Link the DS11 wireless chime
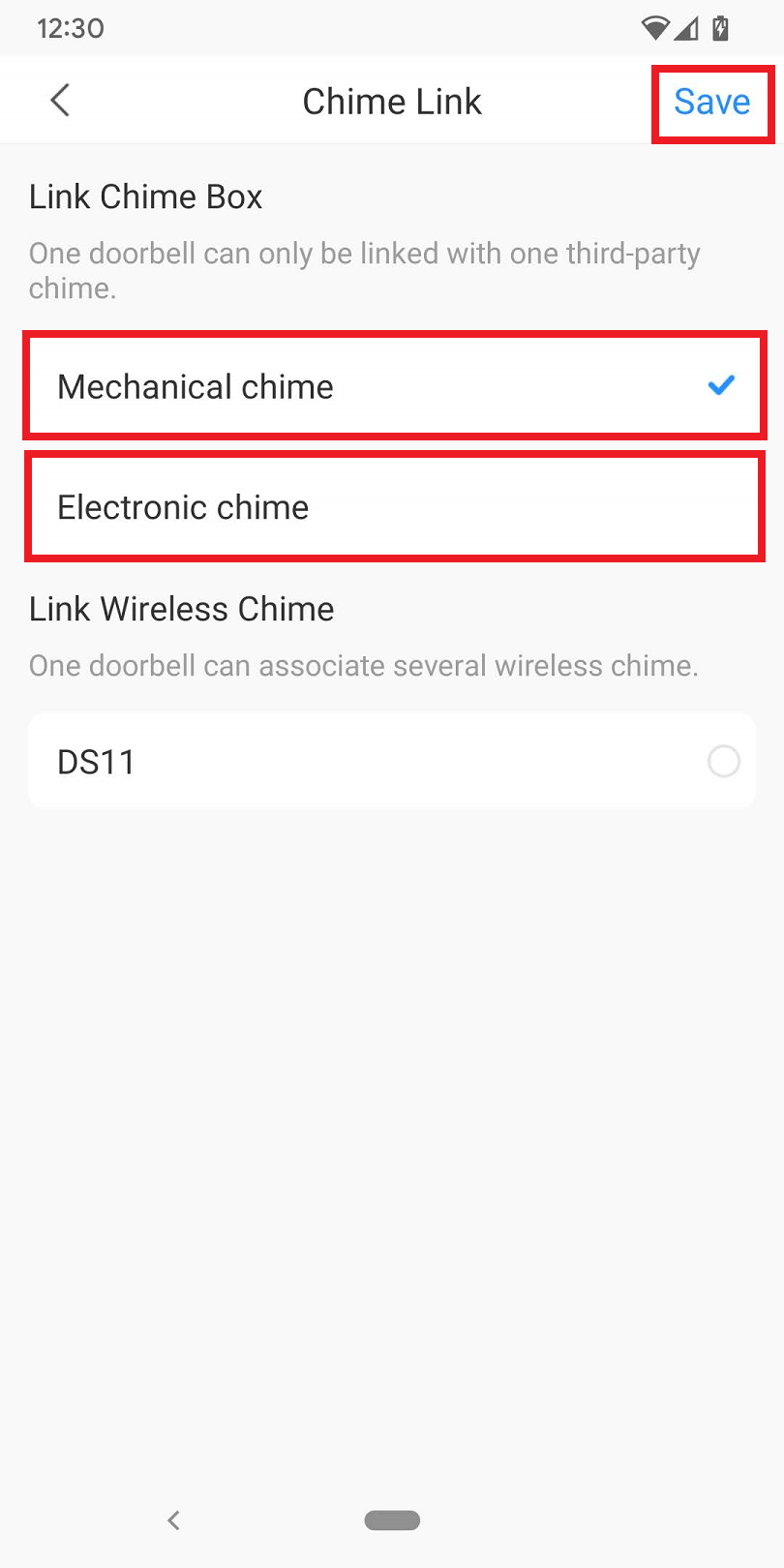This screenshot has height=1568, width=784. pos(723,762)
